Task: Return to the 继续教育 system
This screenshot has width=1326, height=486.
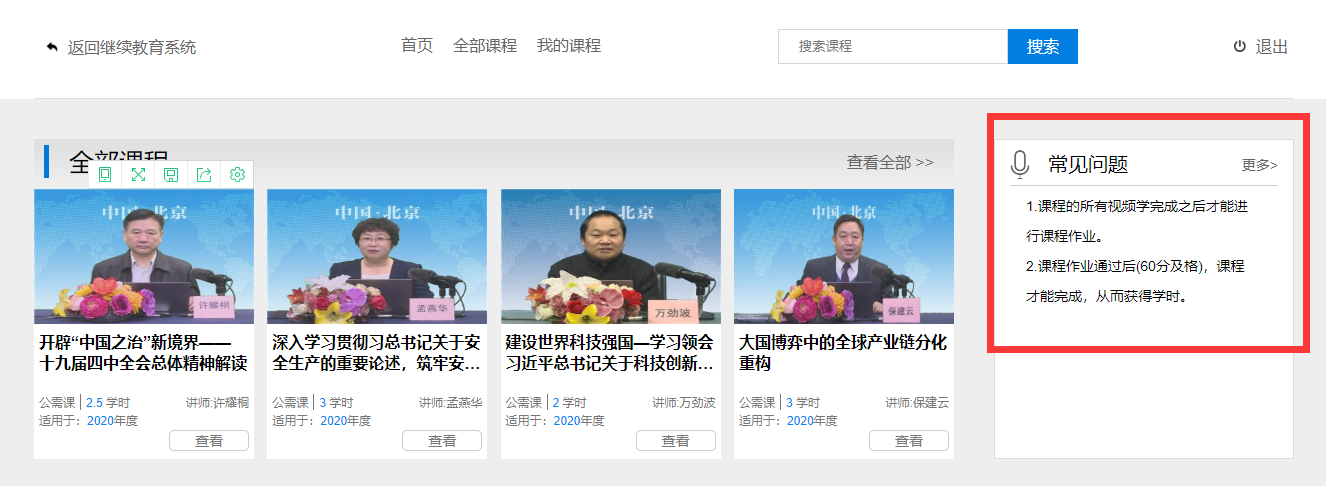Action: (122, 47)
